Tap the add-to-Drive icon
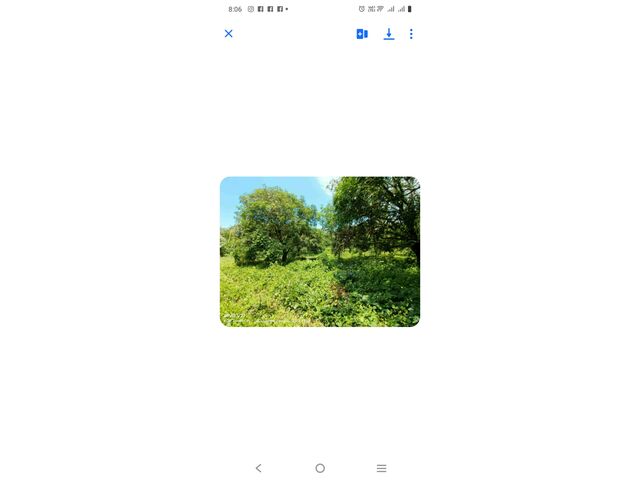 [362, 34]
